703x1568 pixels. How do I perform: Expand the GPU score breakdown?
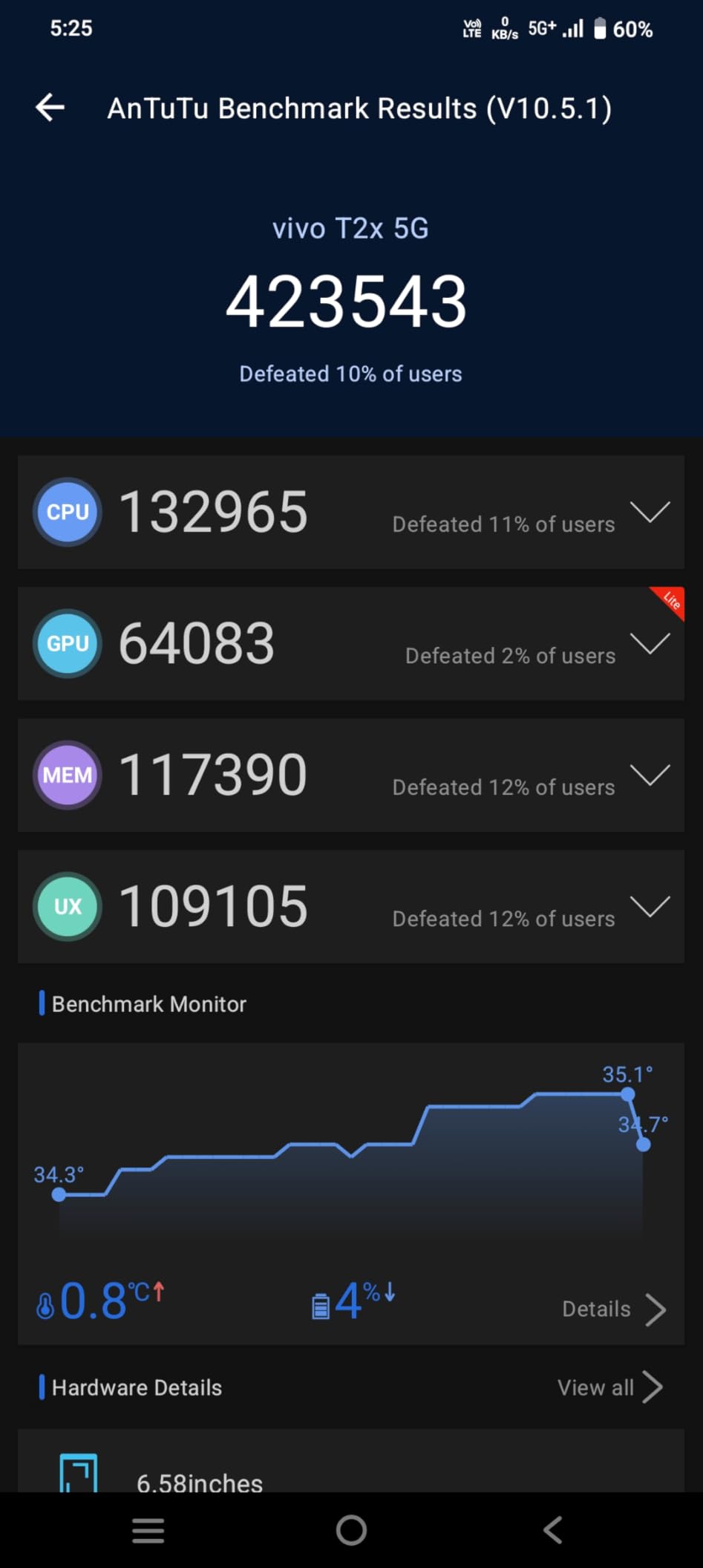[x=650, y=643]
